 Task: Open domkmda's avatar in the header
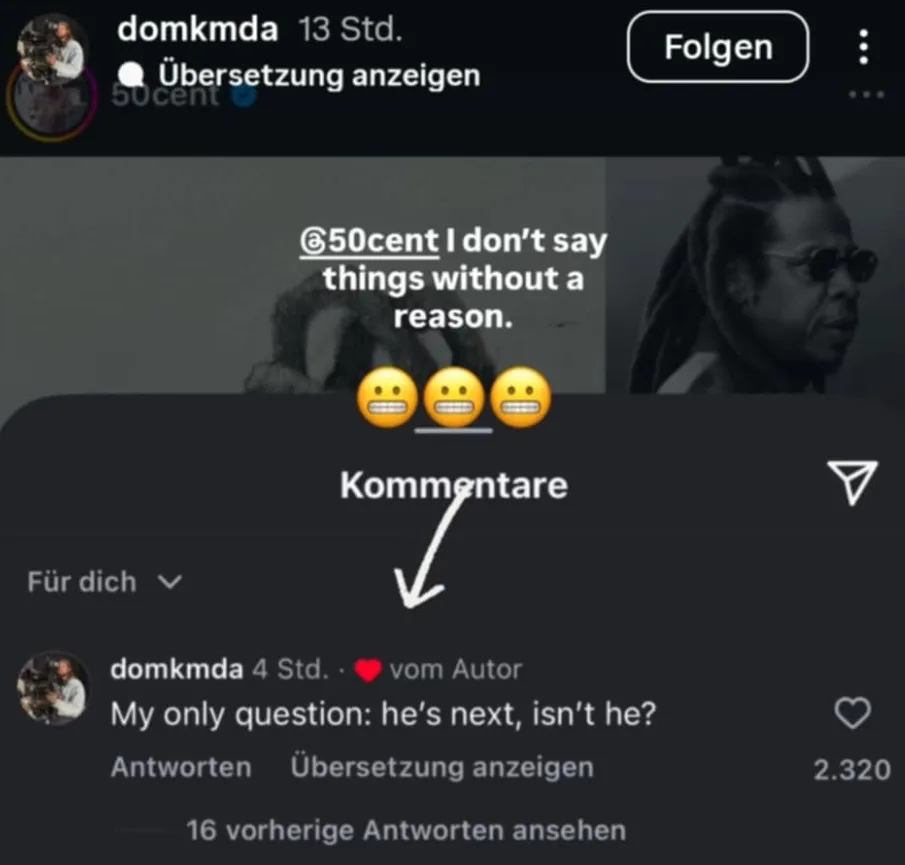click(x=53, y=50)
